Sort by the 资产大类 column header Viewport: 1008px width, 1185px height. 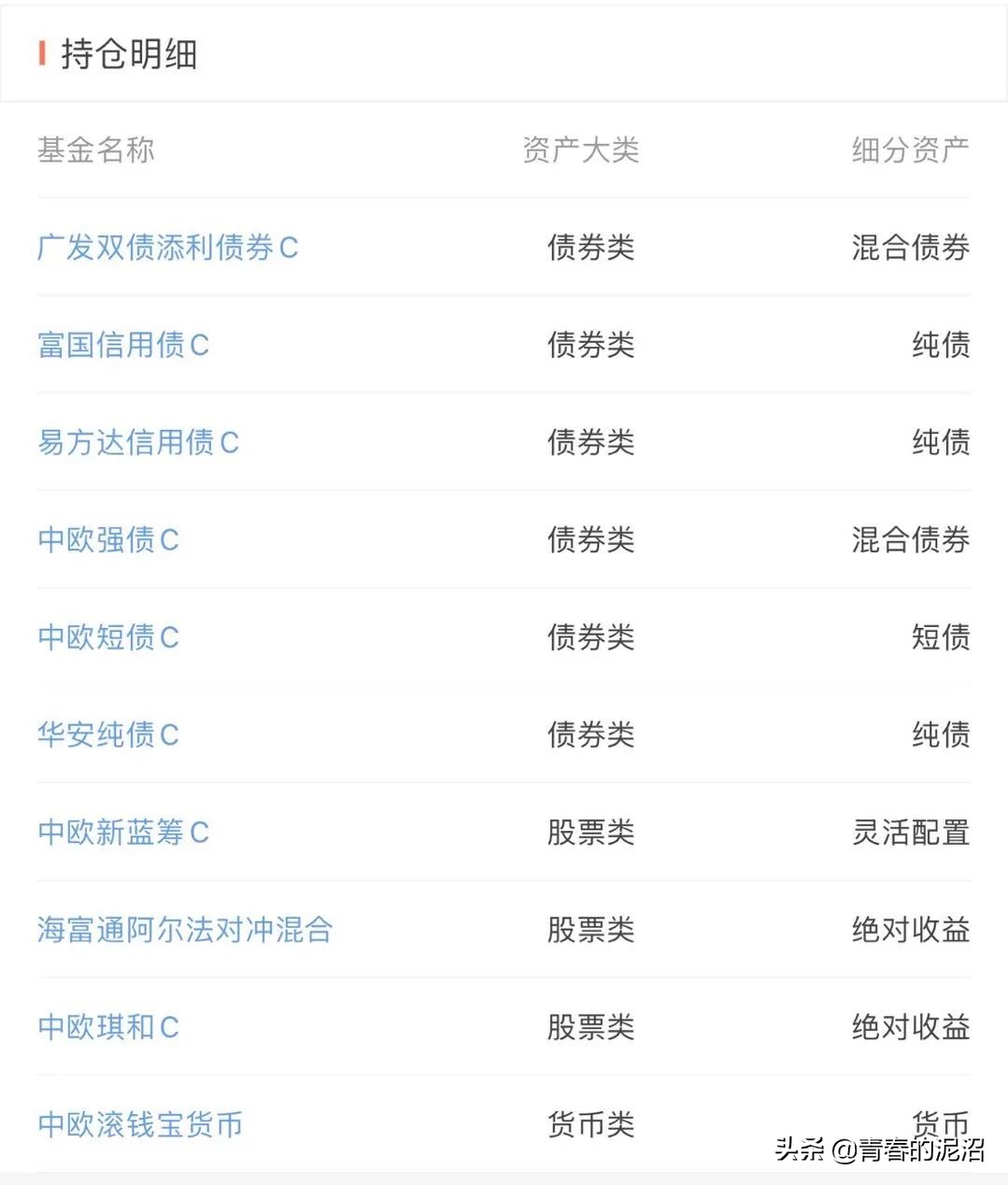pyautogui.click(x=581, y=150)
